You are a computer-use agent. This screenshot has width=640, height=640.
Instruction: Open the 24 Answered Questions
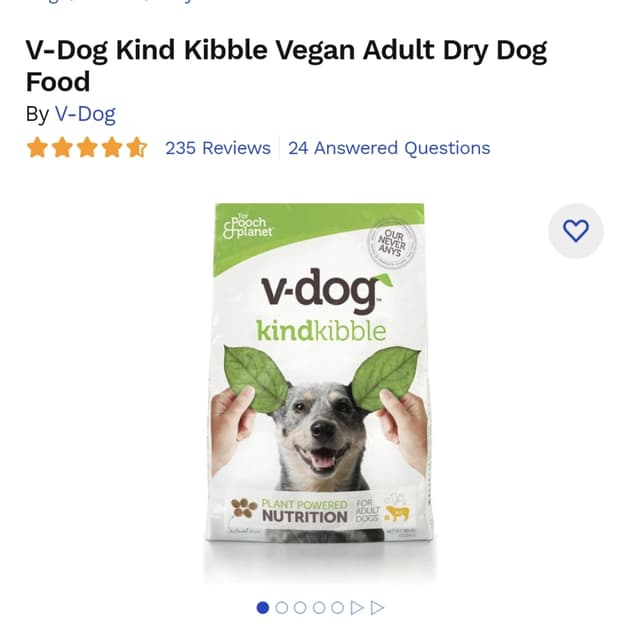[389, 148]
